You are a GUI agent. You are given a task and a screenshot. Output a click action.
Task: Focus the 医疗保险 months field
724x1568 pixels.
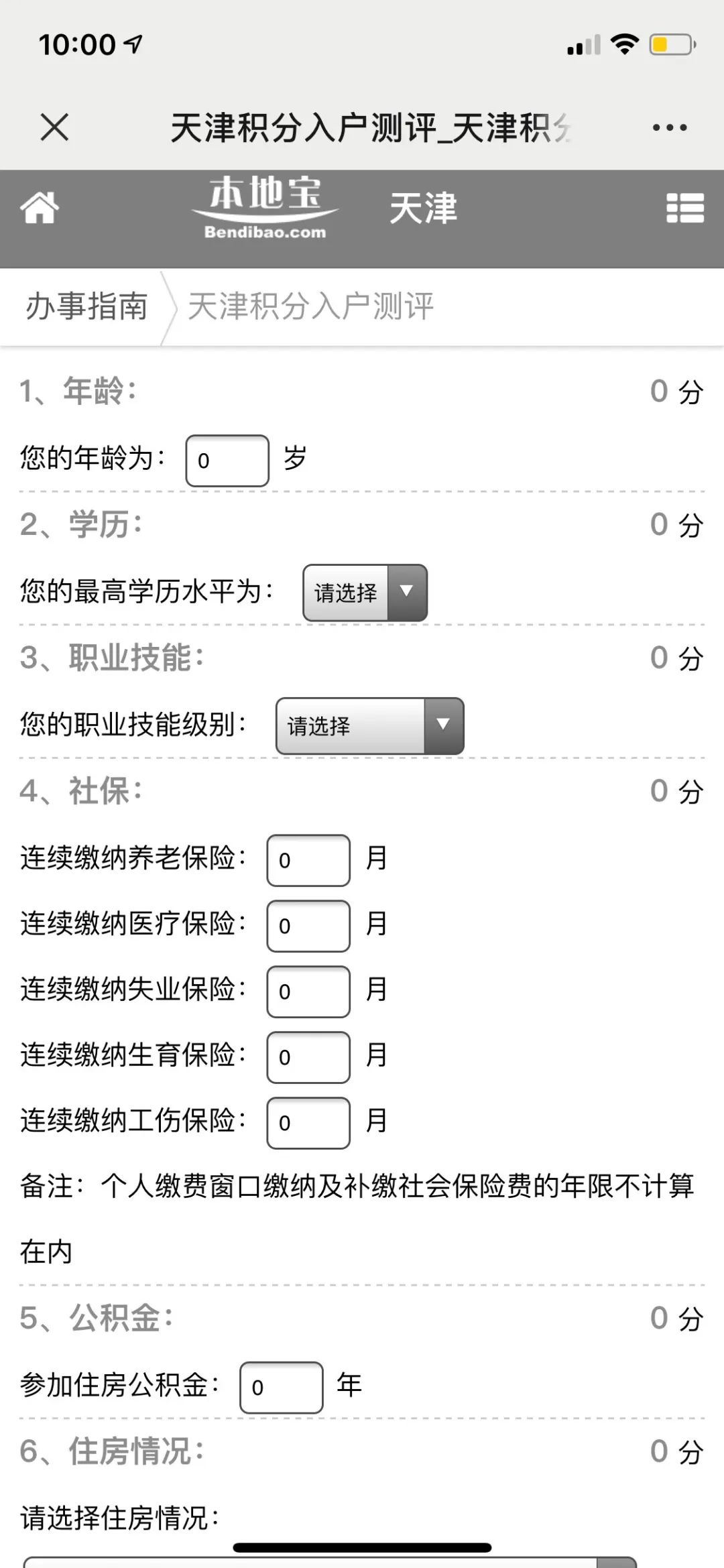[308, 926]
